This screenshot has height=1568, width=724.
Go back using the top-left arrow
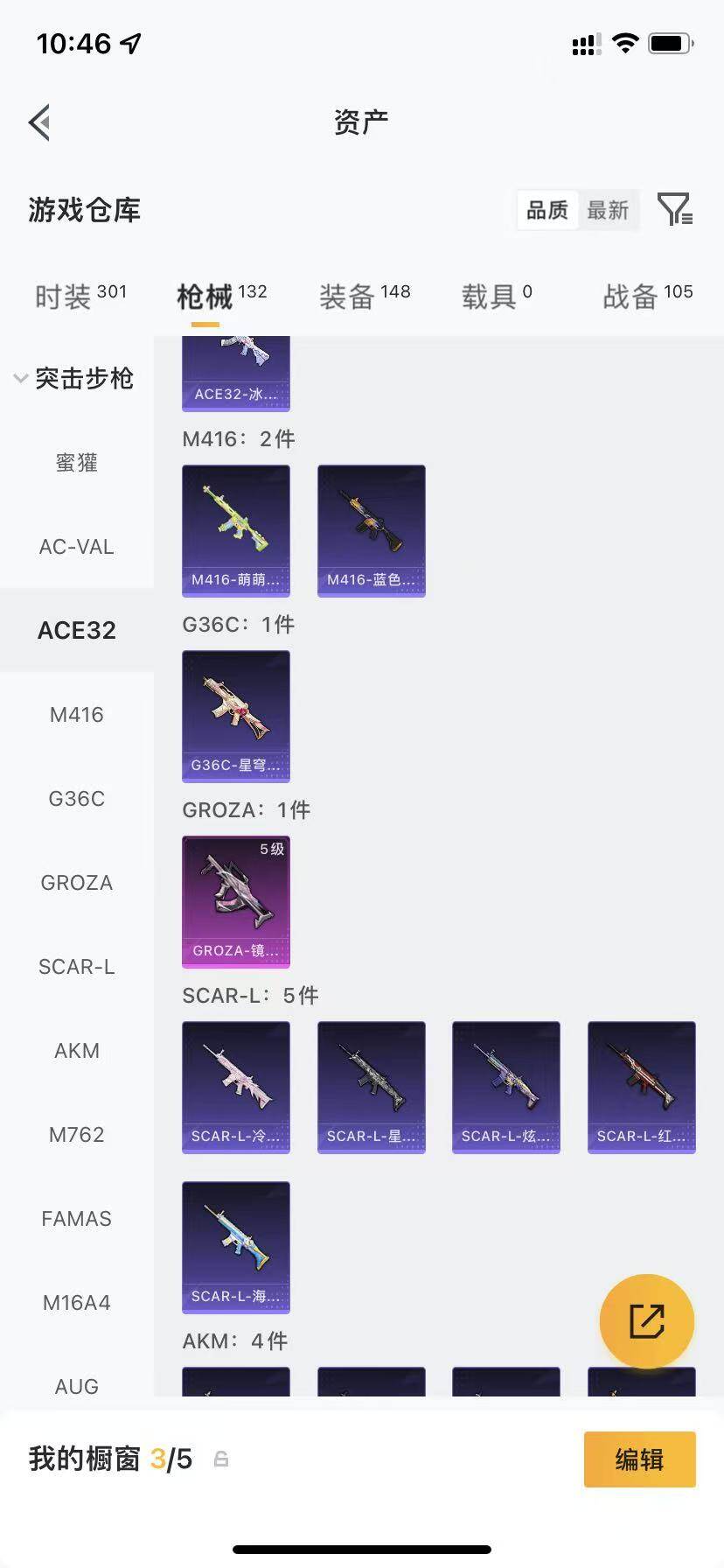pos(39,122)
